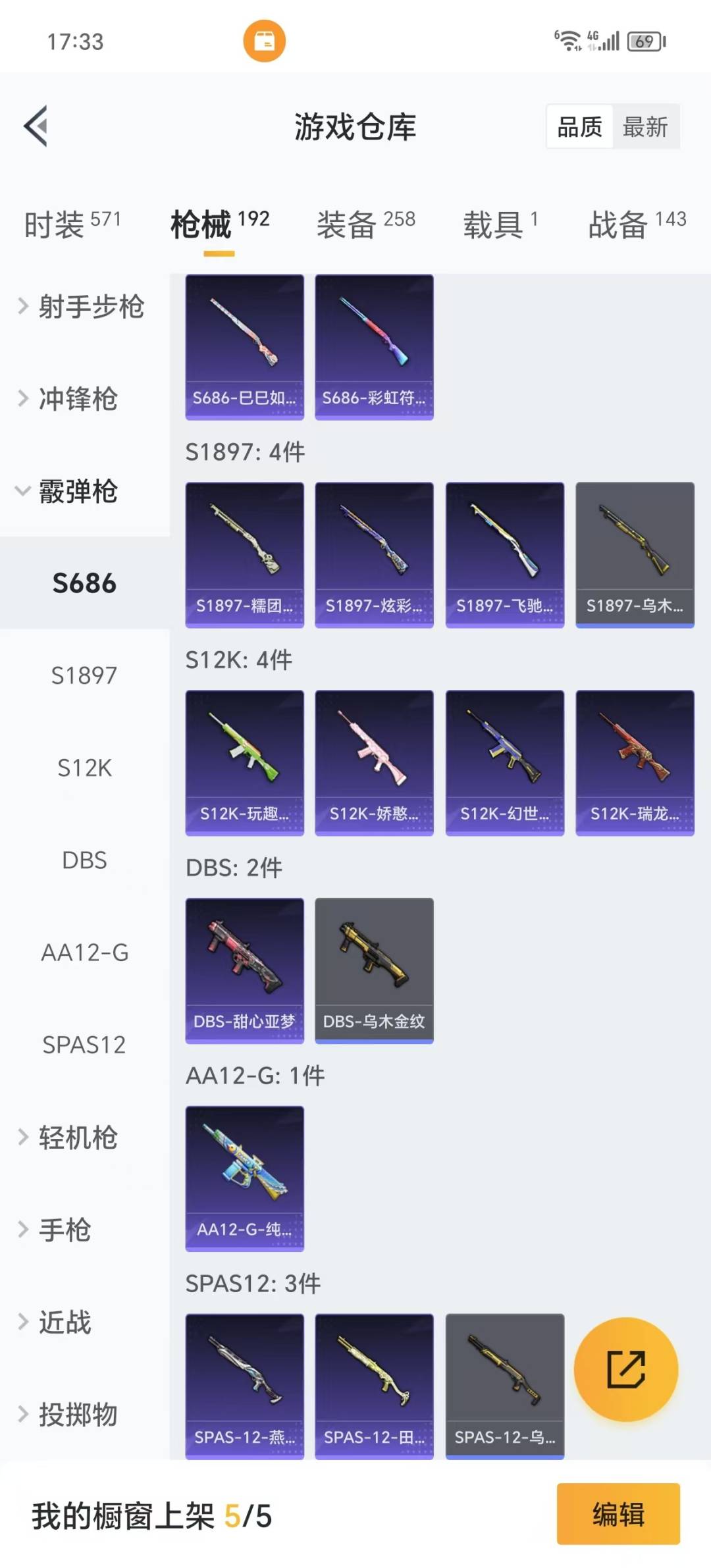Sort warehouse by 最新
711x1568 pixels.
(x=645, y=126)
